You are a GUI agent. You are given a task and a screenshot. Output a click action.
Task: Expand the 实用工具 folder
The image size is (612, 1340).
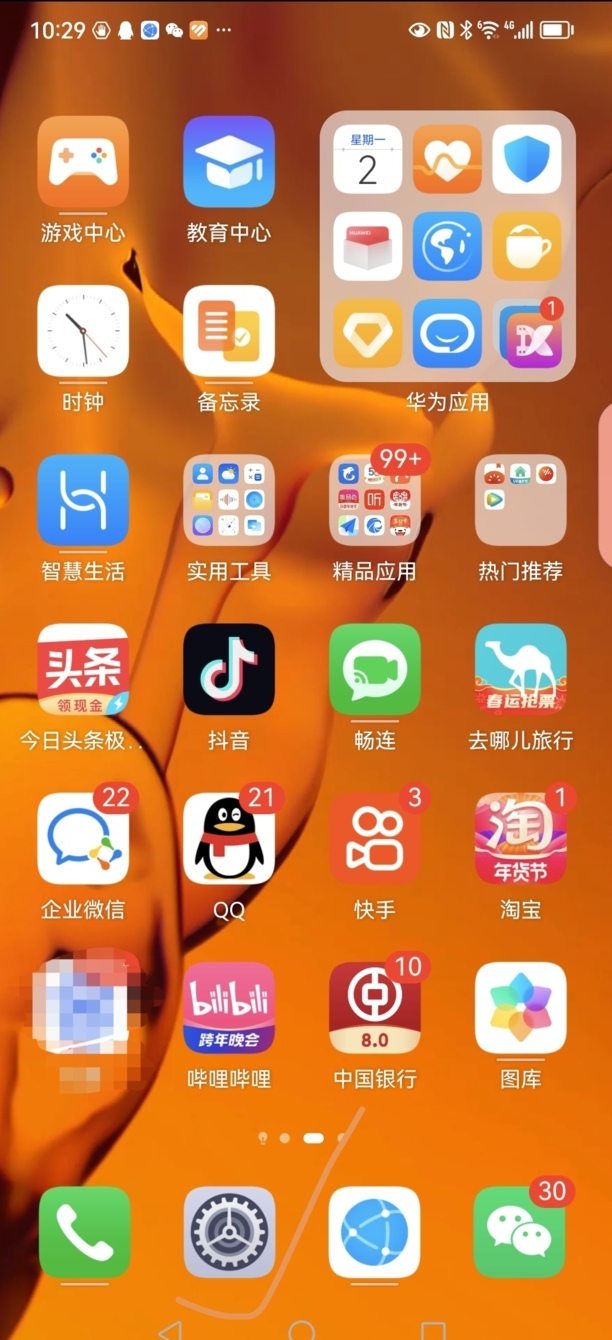click(x=229, y=500)
